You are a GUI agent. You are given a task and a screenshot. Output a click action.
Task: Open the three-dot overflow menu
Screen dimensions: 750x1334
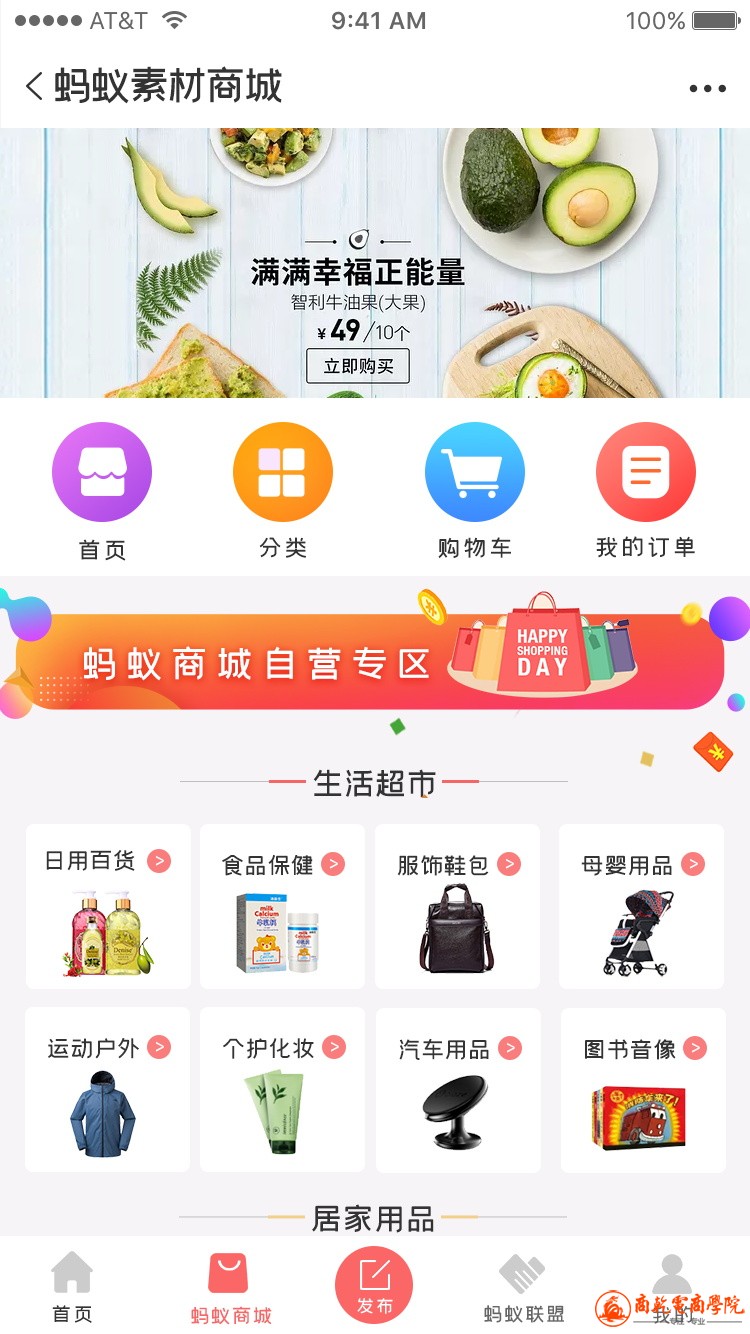(x=707, y=88)
